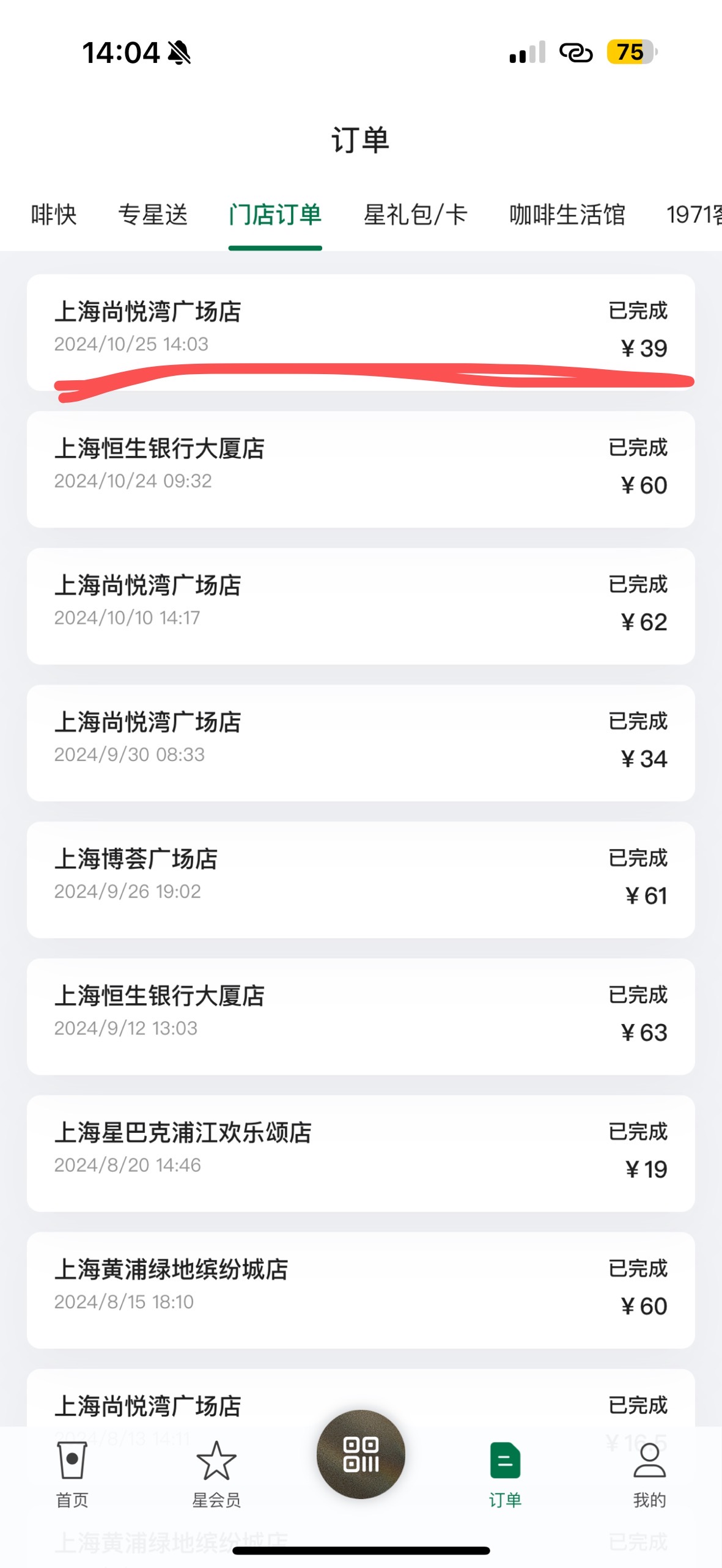Image resolution: width=722 pixels, height=1568 pixels.
Task: Select the 星礼包/卡 tab
Action: [x=416, y=215]
